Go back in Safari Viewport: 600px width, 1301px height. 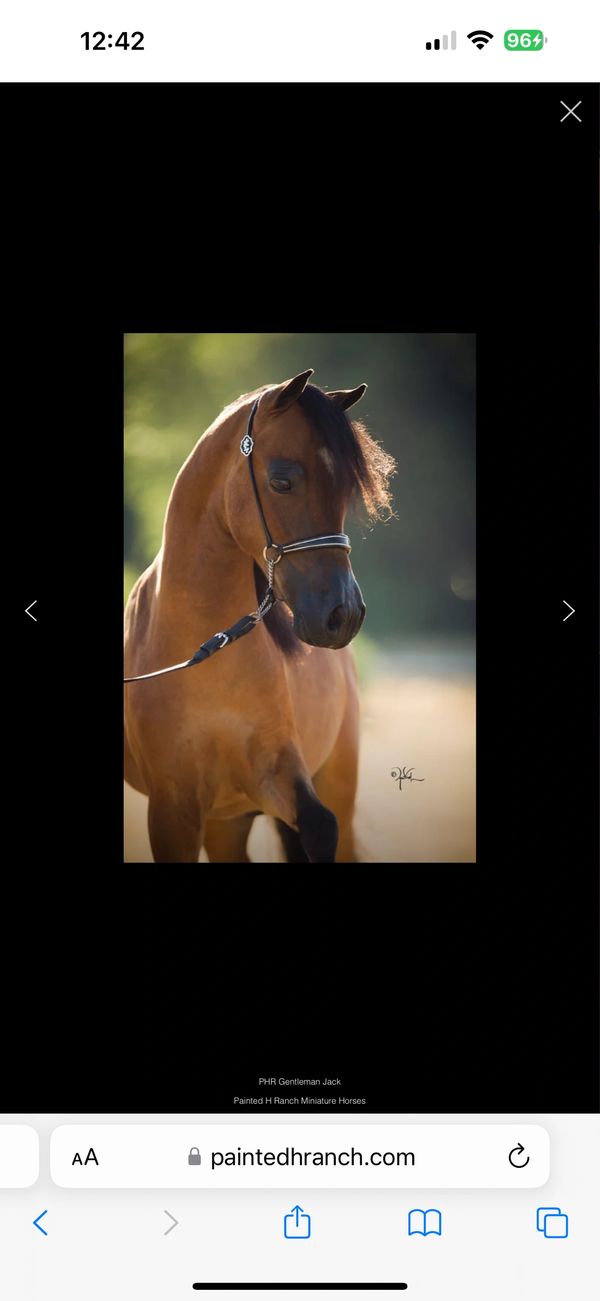tap(40, 1222)
